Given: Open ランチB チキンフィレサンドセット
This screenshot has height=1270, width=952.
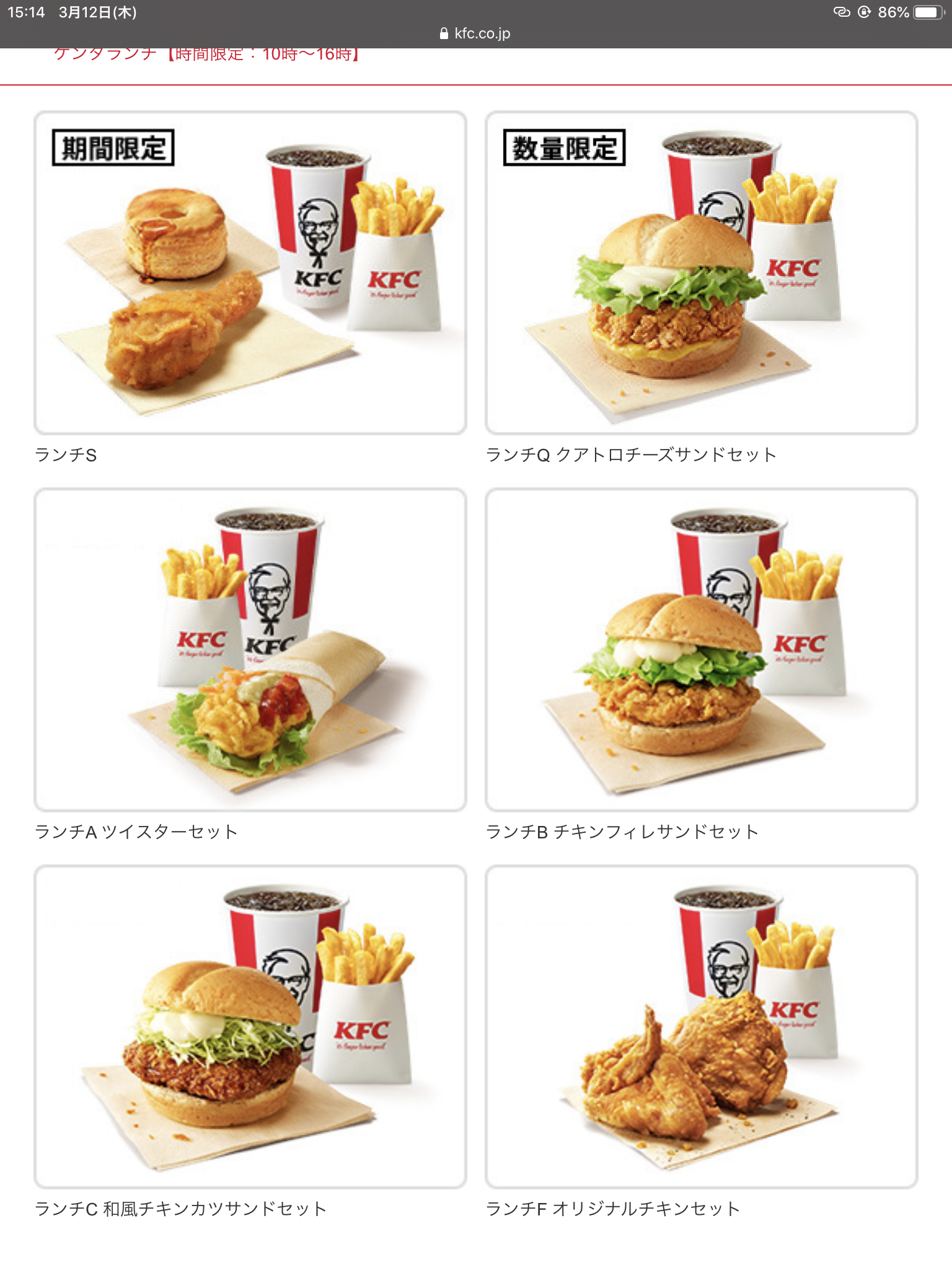Looking at the screenshot, I should pyautogui.click(x=701, y=649).
